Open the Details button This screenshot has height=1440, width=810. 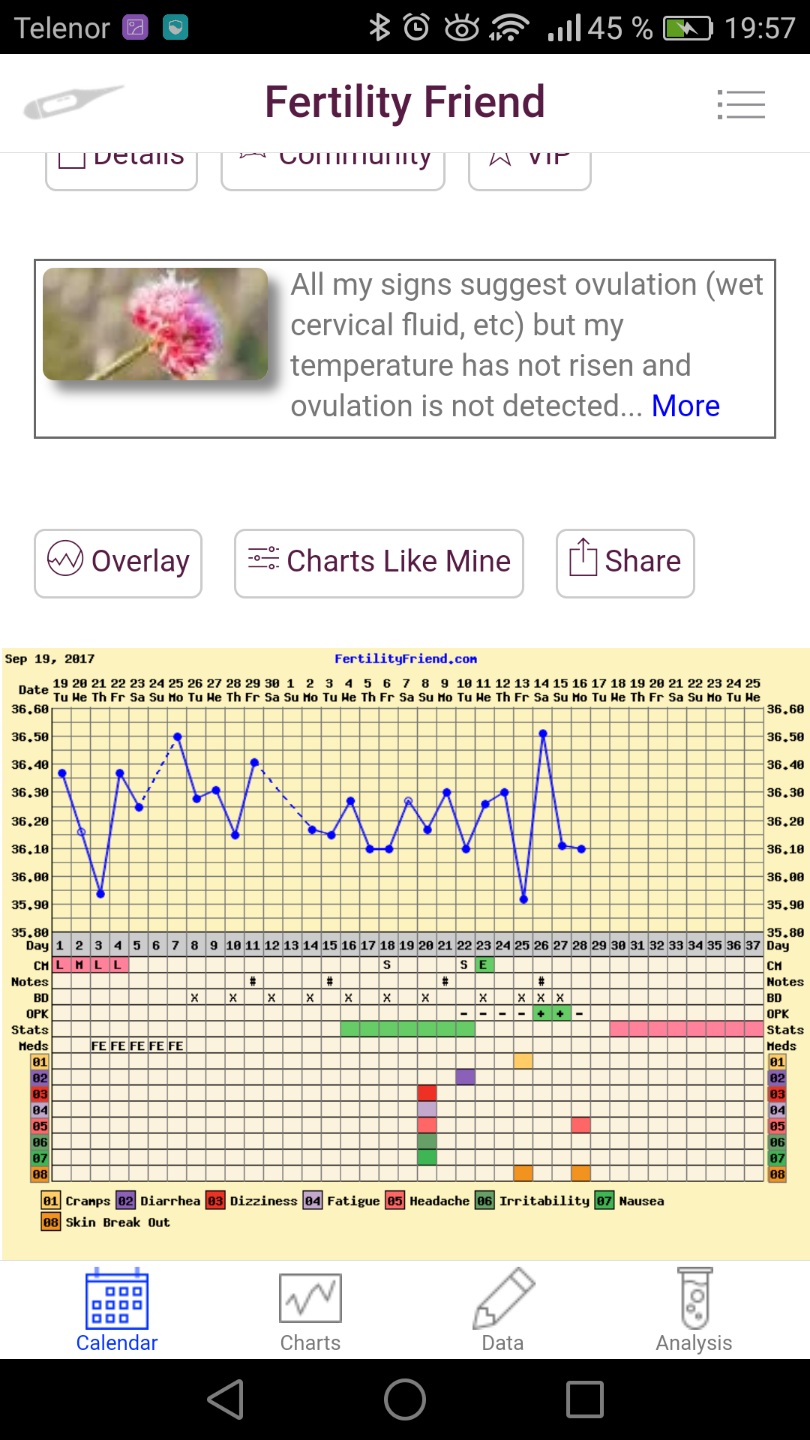(121, 166)
